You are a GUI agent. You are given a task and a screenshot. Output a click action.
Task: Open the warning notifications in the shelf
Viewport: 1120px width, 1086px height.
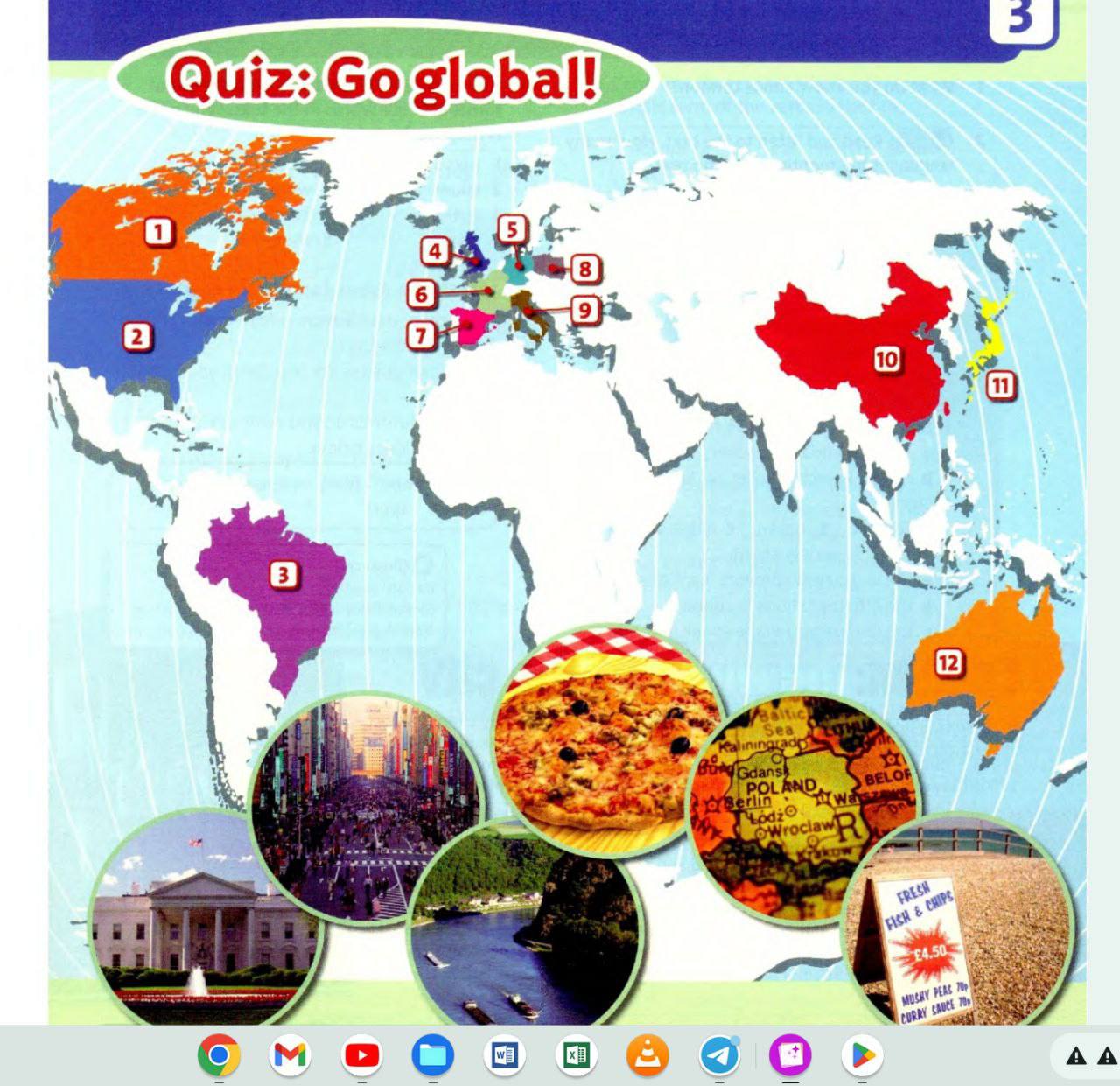1078,1056
